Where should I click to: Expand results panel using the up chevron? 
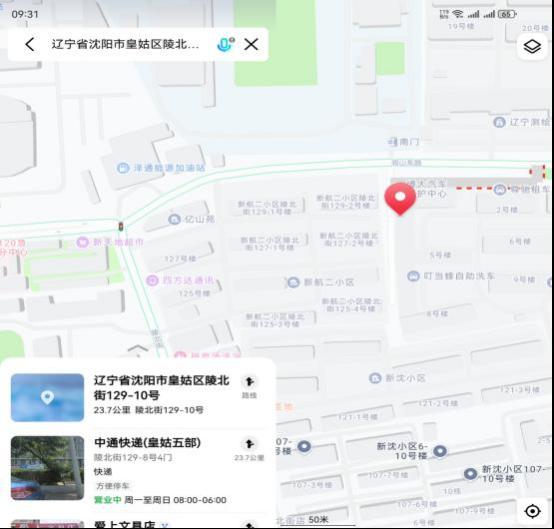[138, 349]
